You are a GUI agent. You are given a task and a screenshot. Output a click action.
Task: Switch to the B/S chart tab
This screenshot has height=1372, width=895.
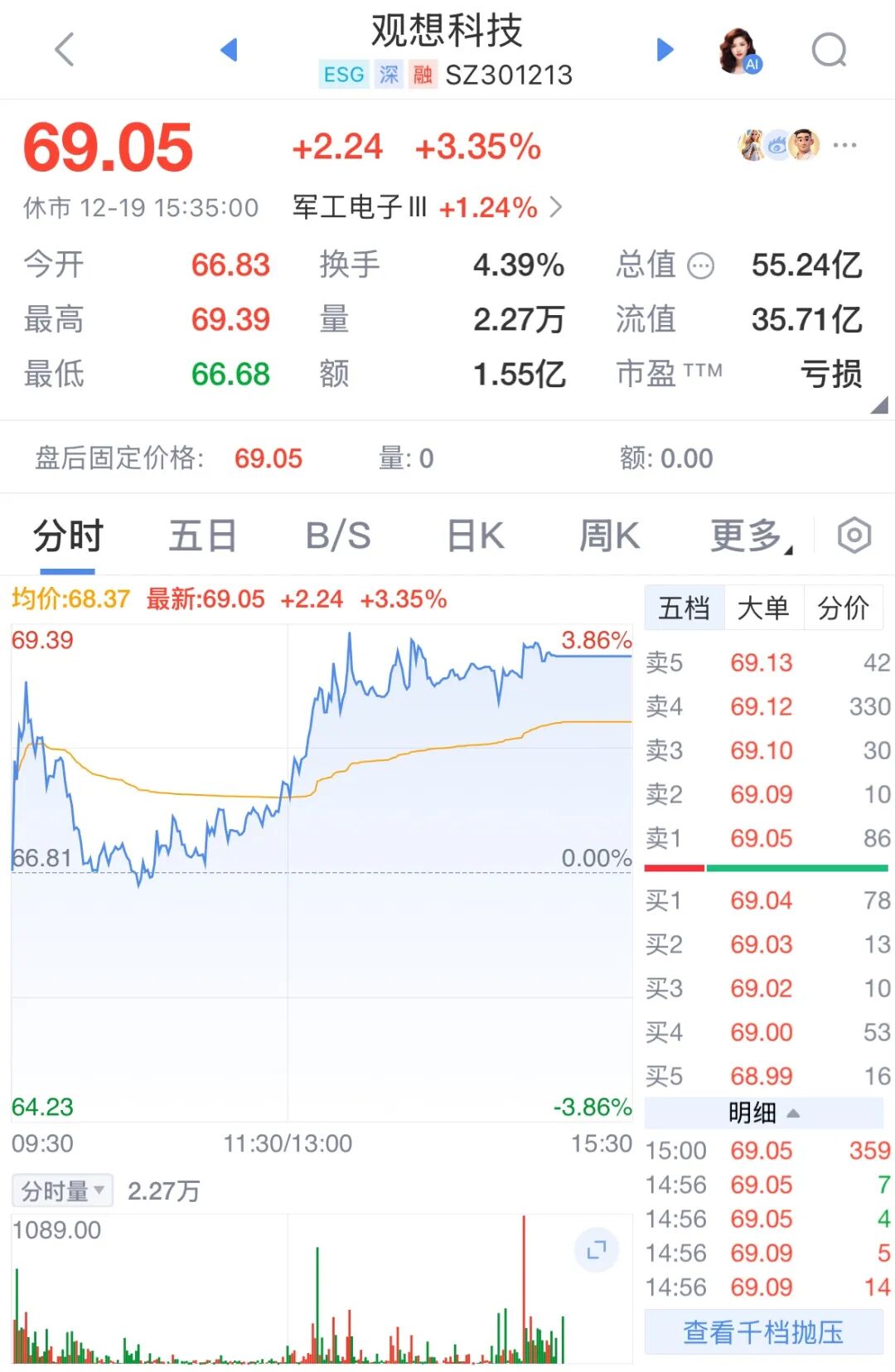click(338, 536)
